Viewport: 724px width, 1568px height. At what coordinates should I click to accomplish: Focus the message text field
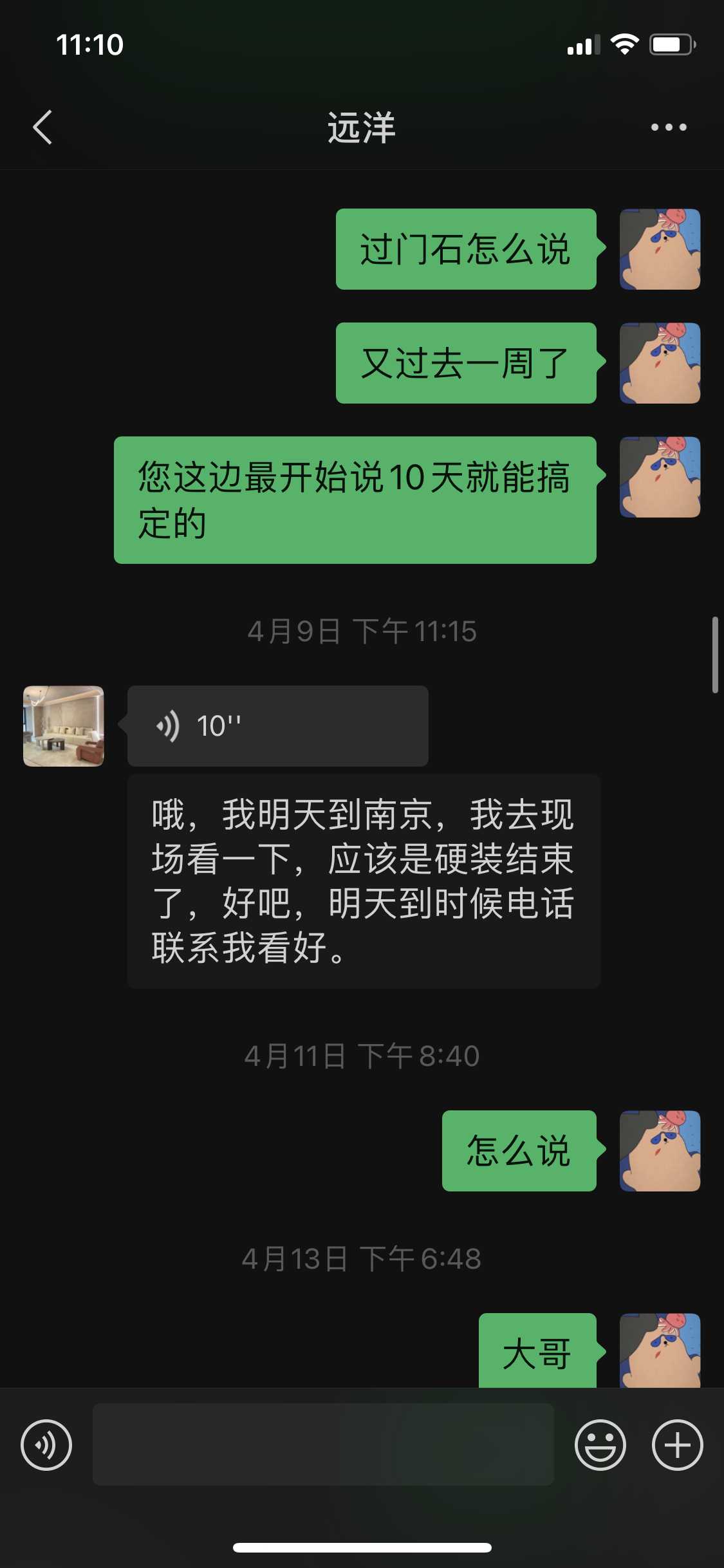coord(323,1444)
